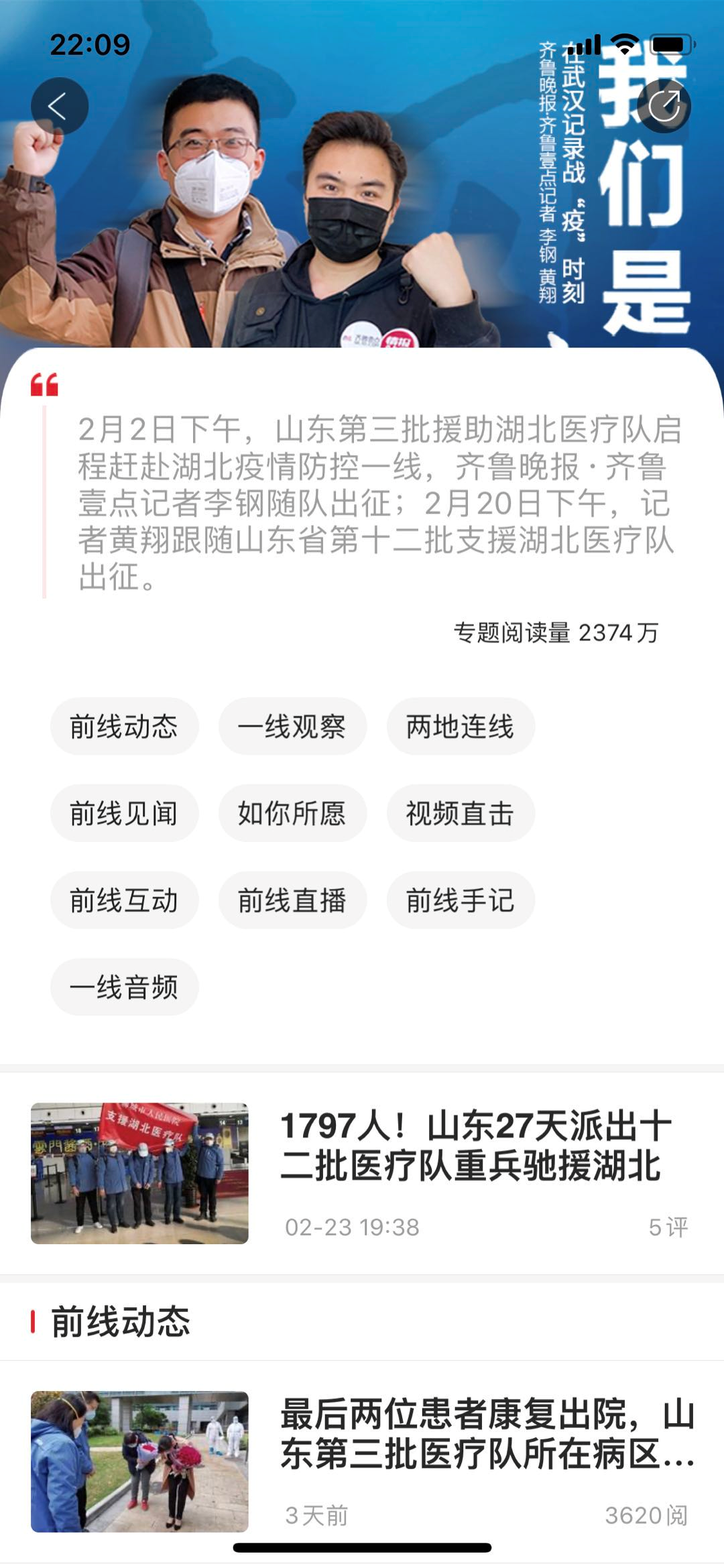Open the 前线直播 chip

point(292,900)
